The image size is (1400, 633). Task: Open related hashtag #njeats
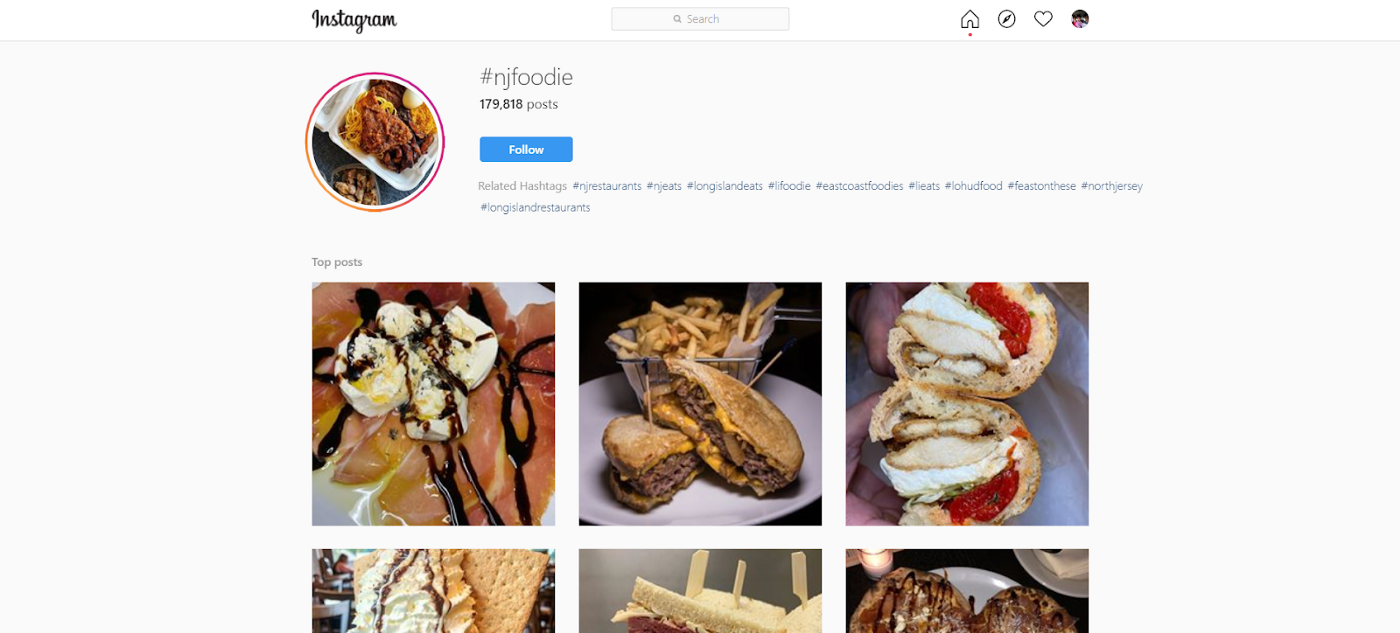(664, 186)
